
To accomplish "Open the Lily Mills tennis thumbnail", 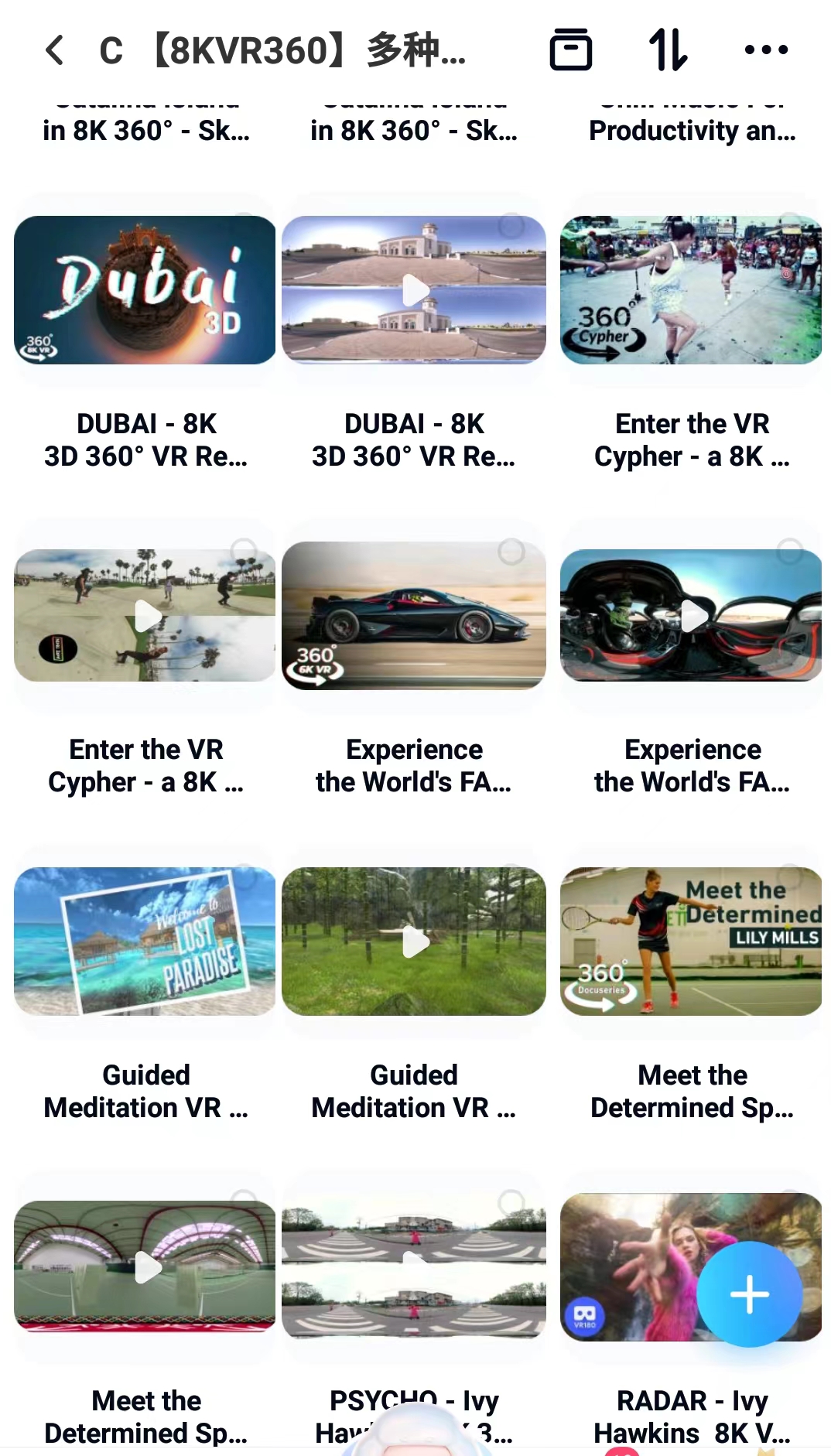I will click(691, 942).
